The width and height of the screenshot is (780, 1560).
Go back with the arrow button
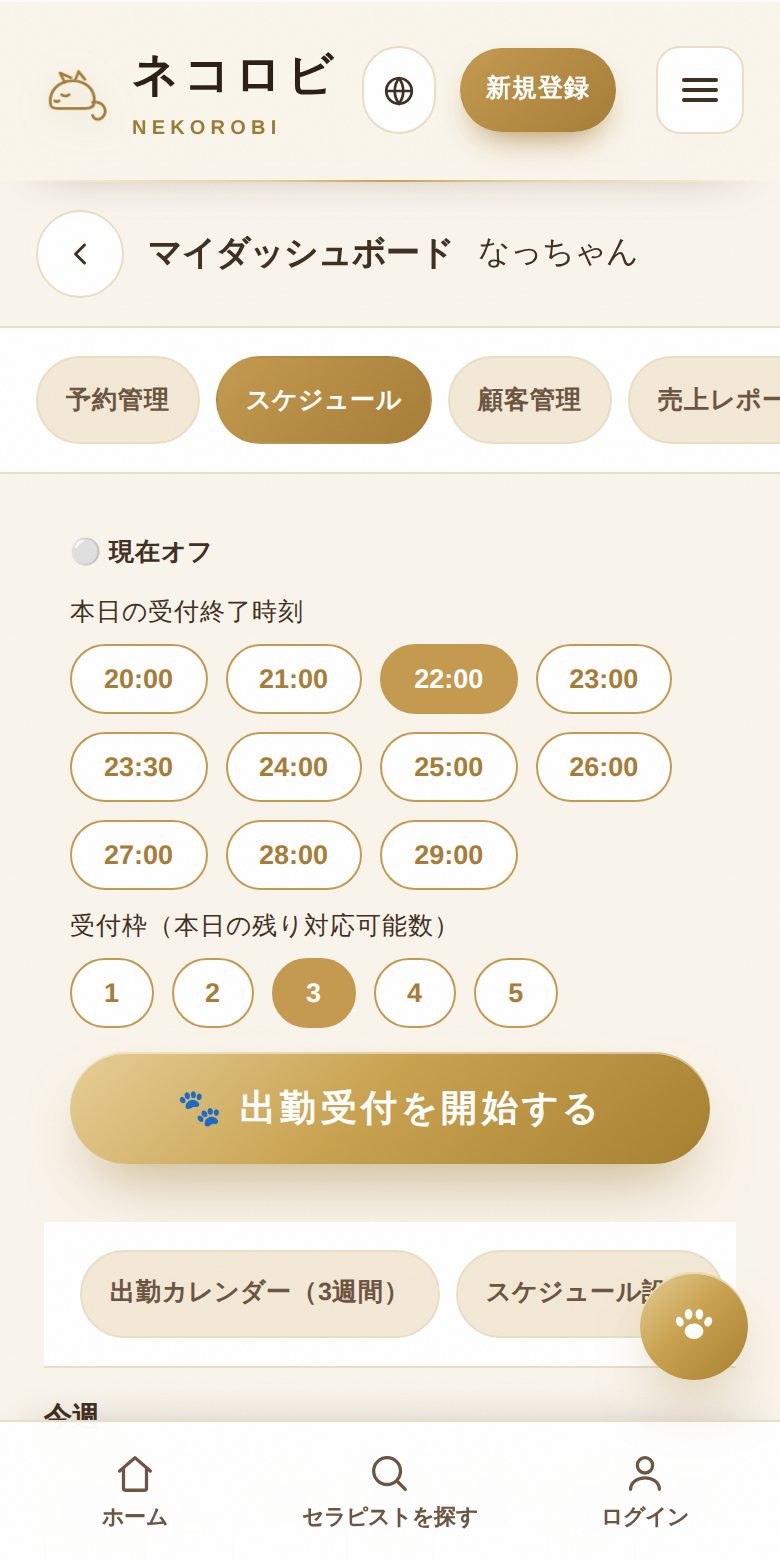pyautogui.click(x=80, y=254)
